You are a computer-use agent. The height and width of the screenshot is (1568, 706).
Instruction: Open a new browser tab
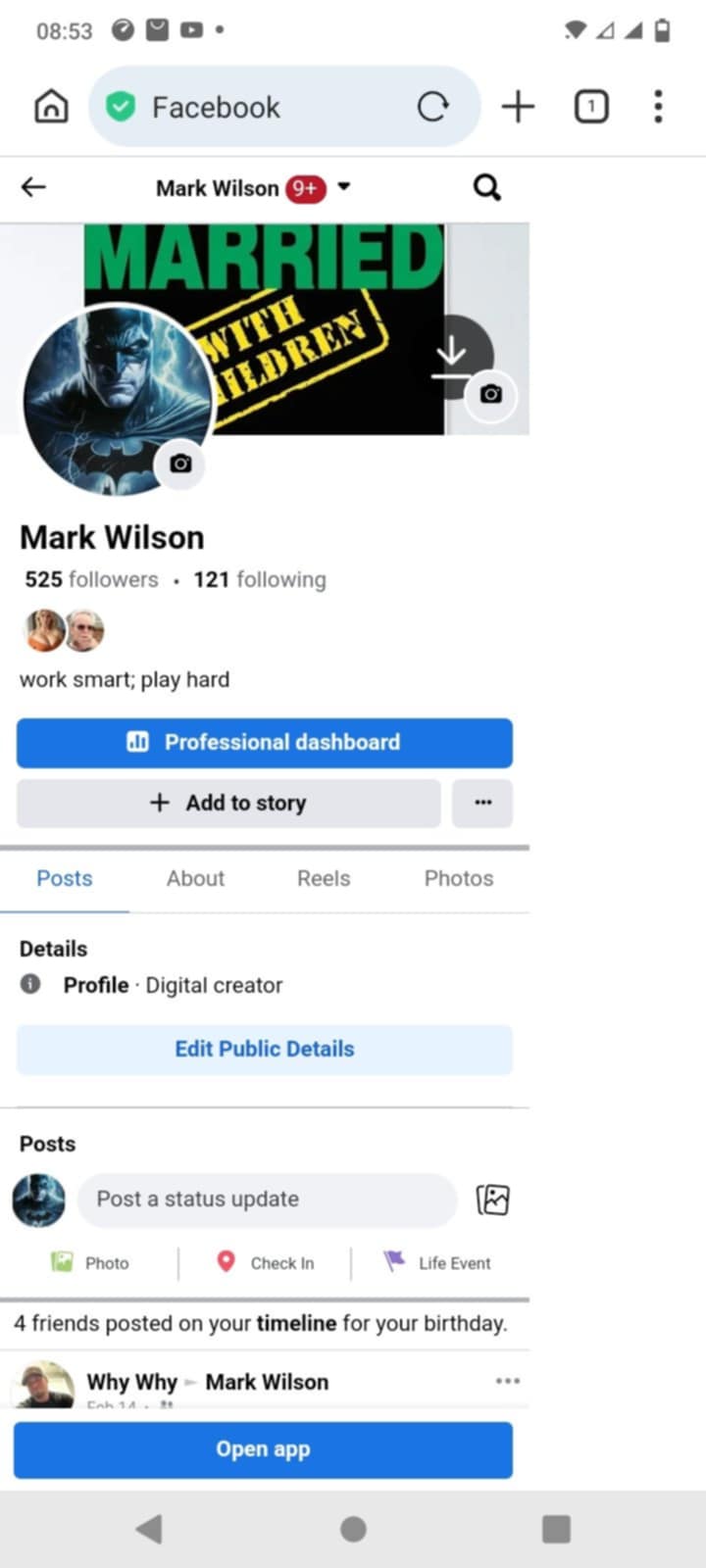click(x=518, y=107)
